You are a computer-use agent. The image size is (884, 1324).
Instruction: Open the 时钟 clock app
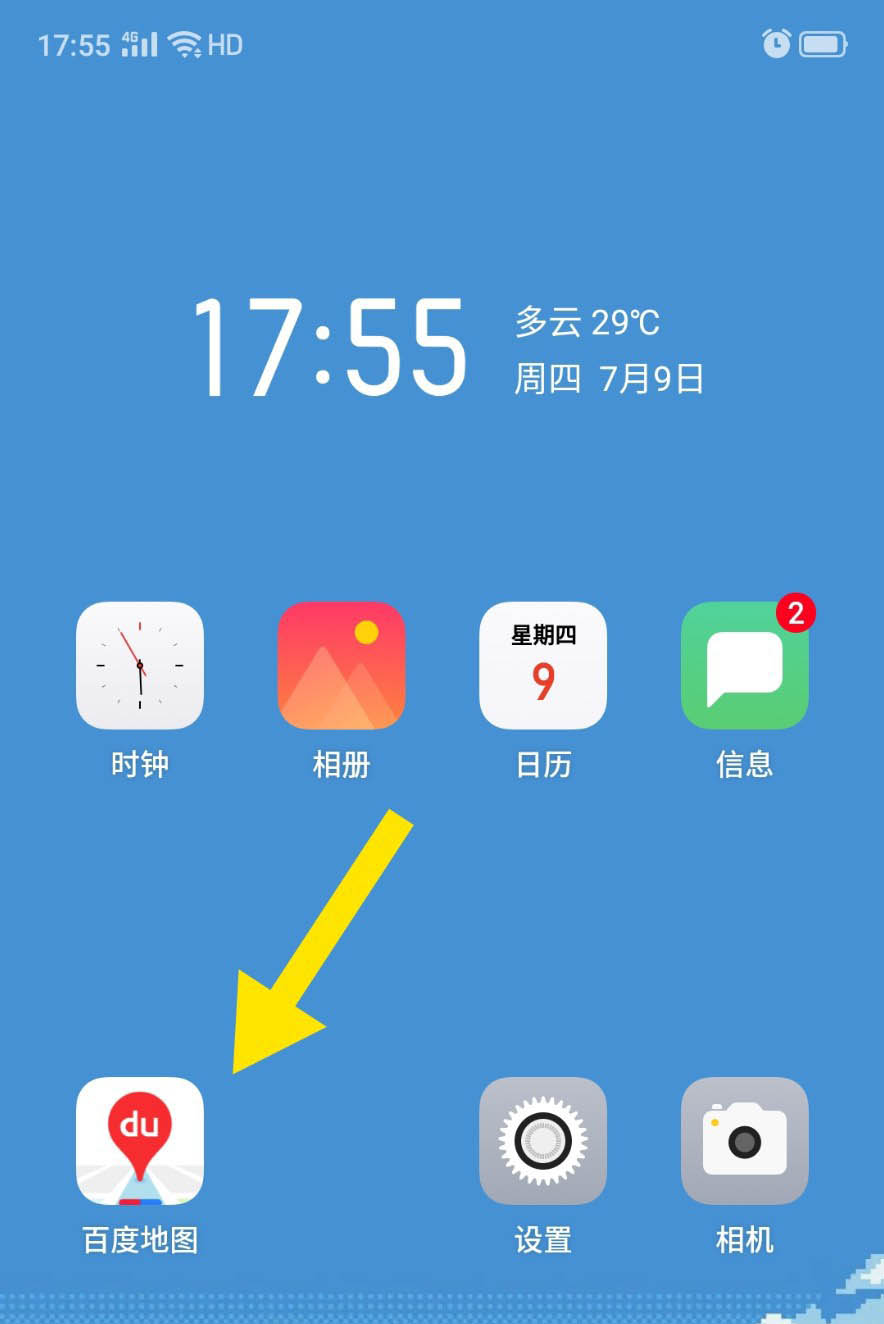[x=140, y=665]
